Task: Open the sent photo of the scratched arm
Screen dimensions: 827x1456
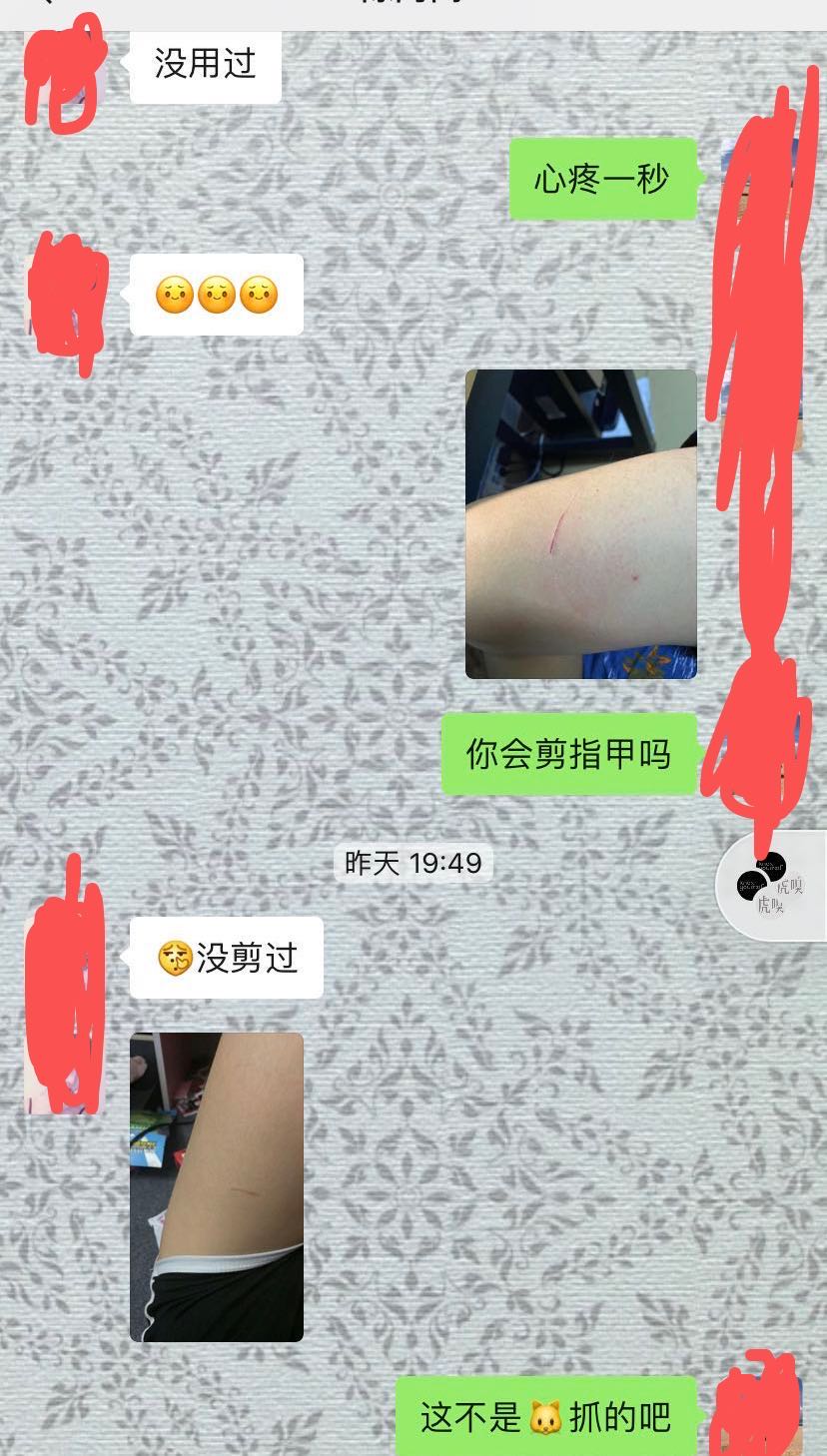Action: 581,524
